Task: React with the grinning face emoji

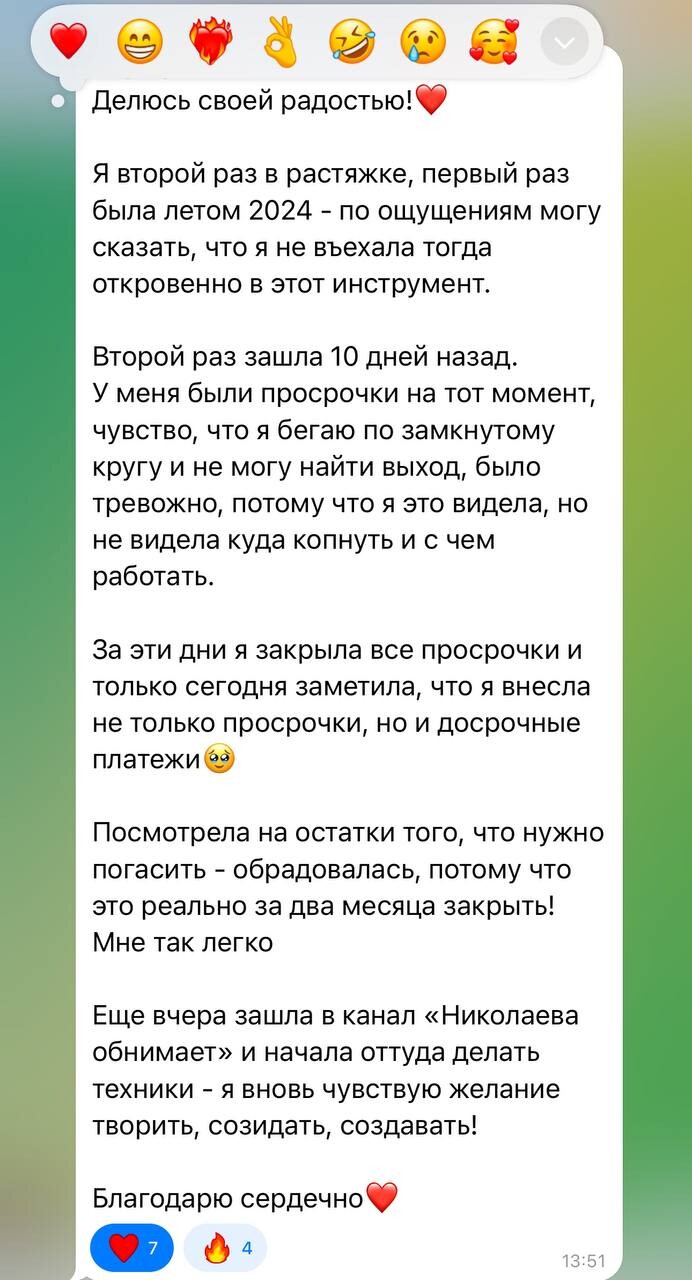Action: click(139, 42)
